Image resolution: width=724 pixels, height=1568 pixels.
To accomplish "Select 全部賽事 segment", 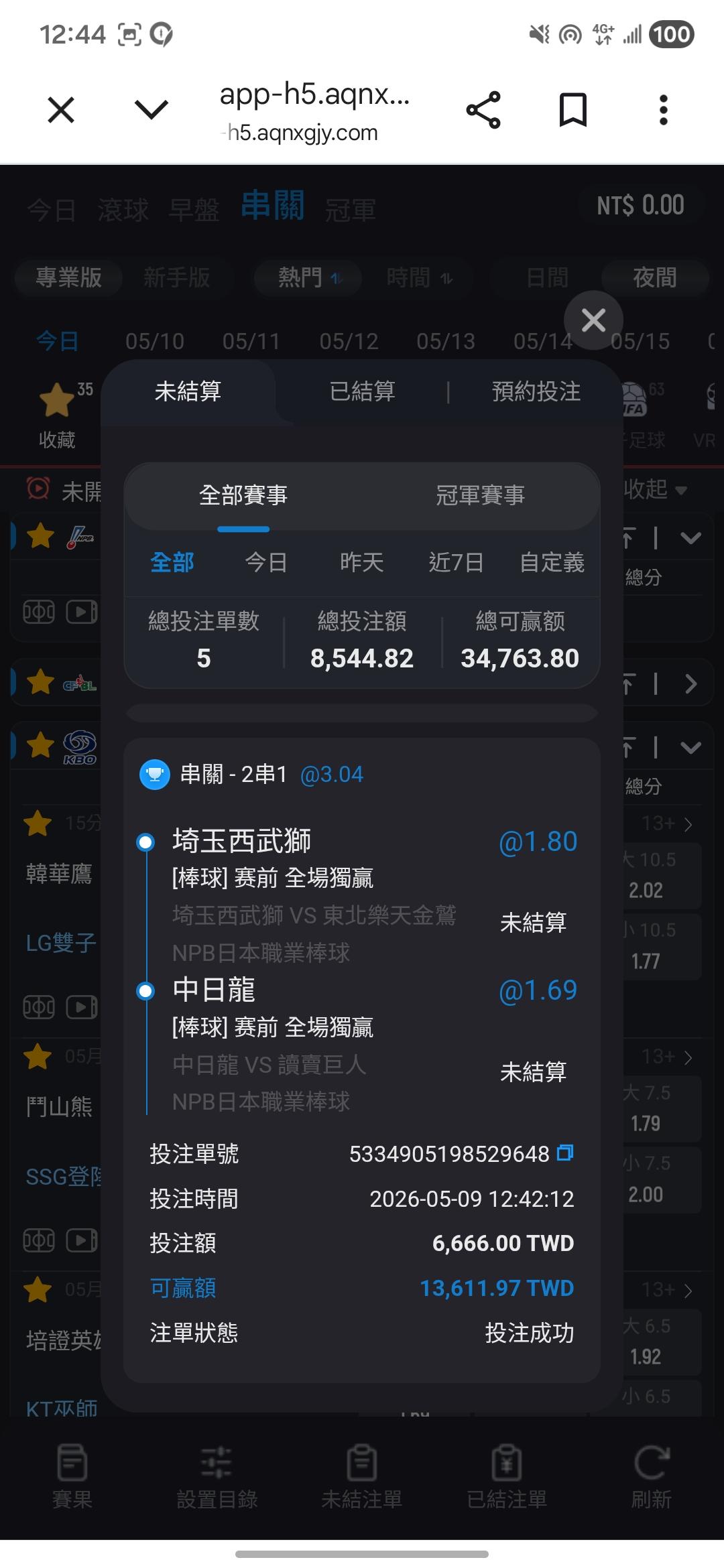I will [x=243, y=495].
